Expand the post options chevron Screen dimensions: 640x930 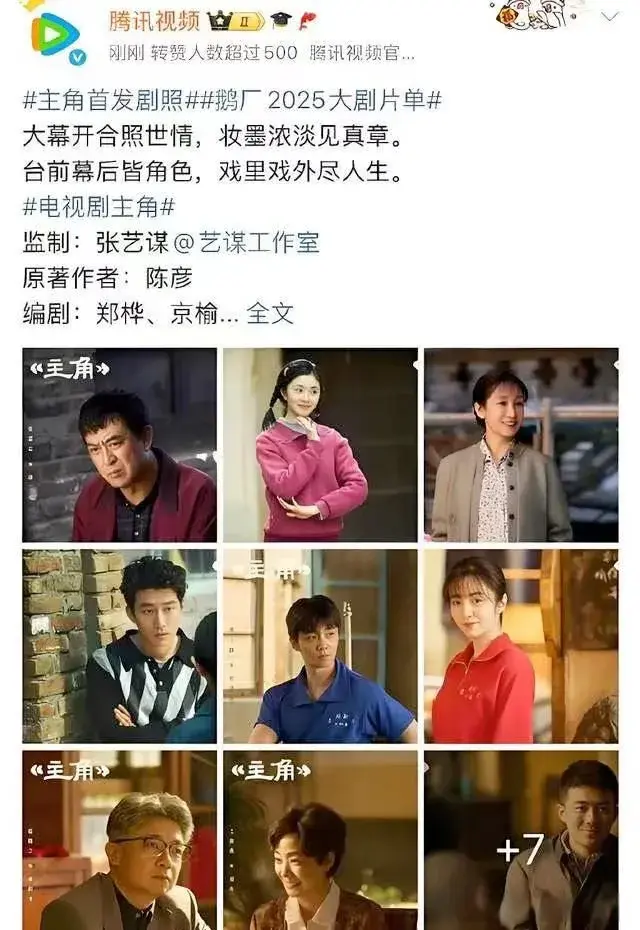pos(609,17)
